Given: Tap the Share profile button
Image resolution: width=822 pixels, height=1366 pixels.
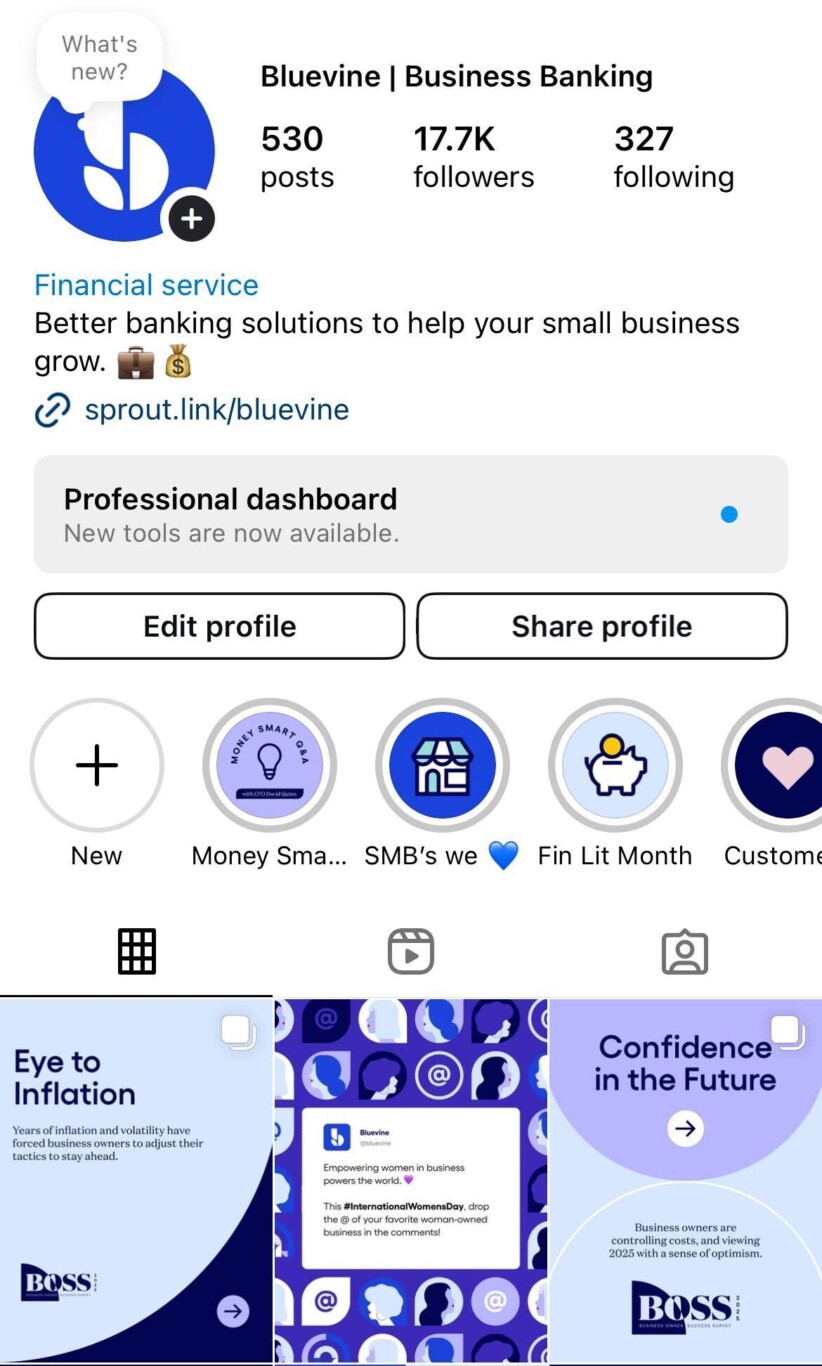Looking at the screenshot, I should [602, 627].
